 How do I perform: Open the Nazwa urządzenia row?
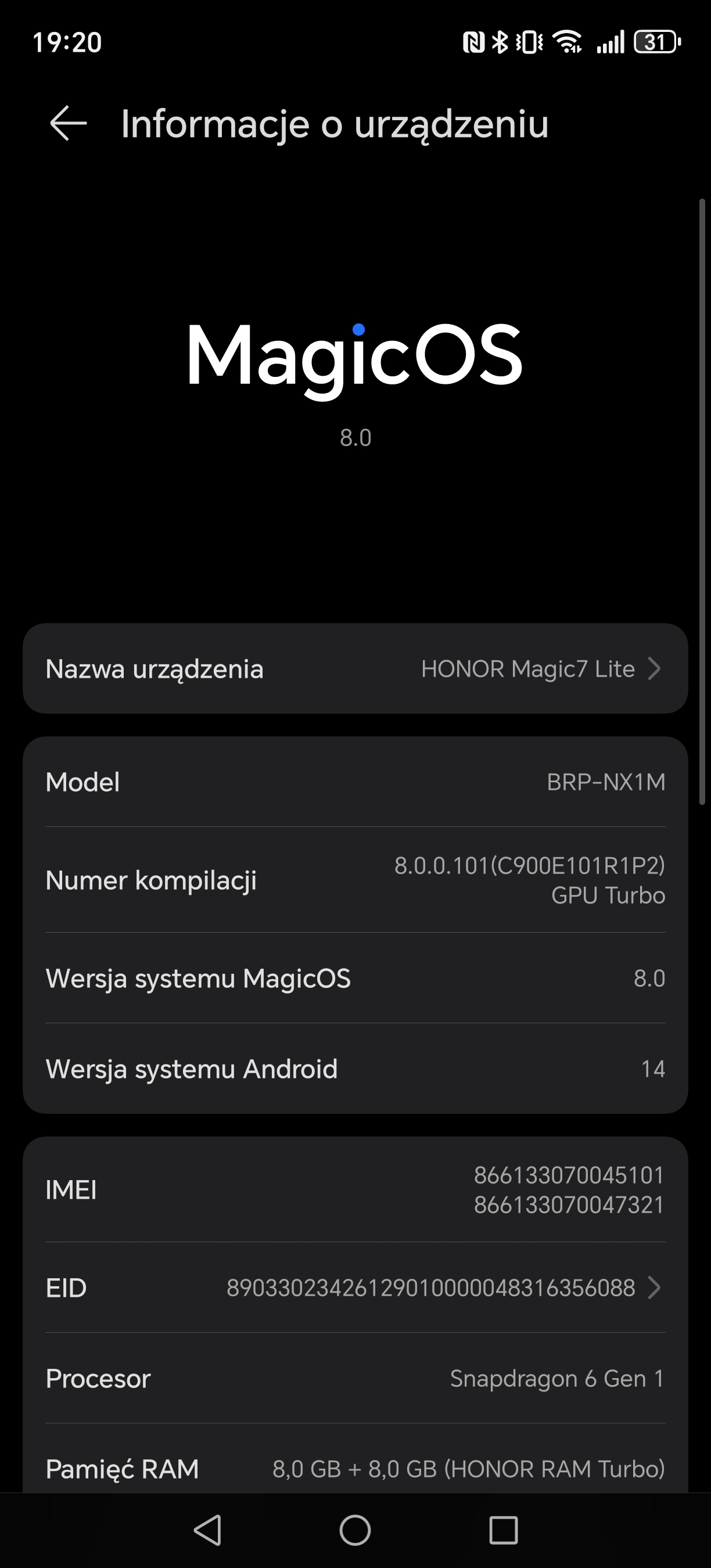(355, 668)
